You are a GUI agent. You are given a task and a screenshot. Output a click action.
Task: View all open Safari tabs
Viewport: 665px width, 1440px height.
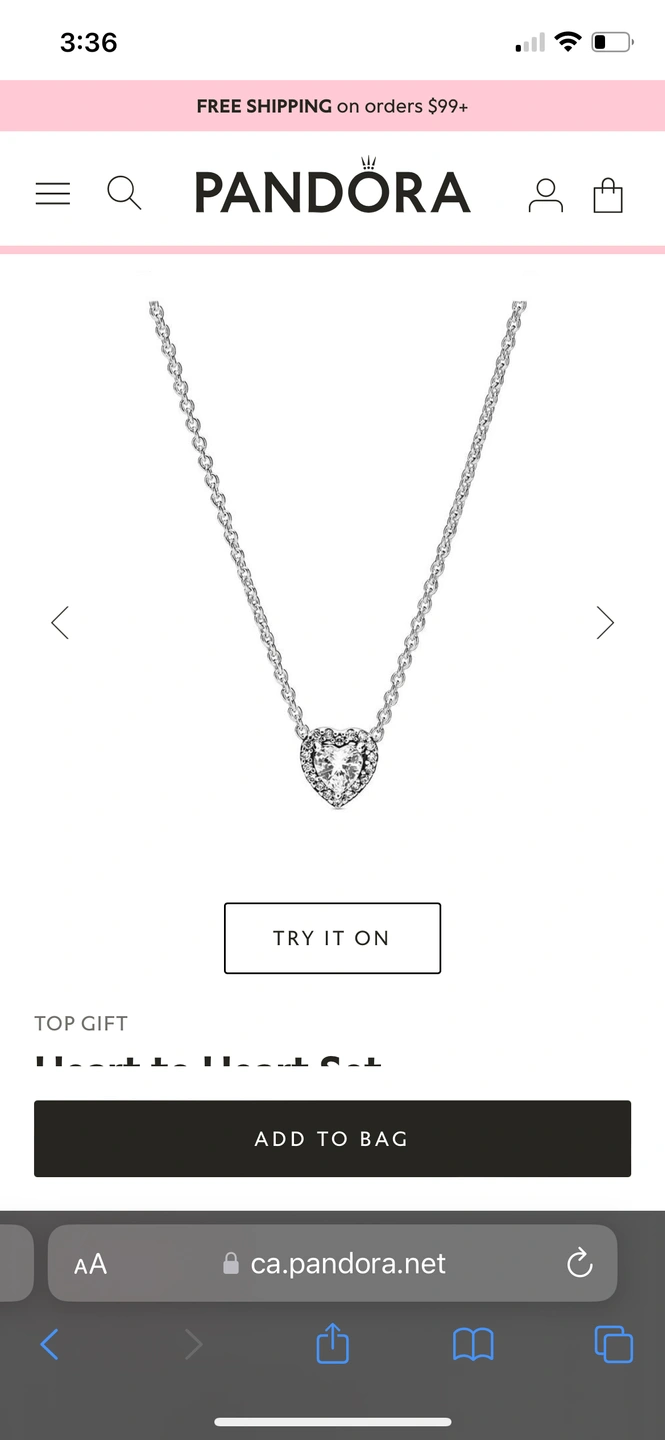pyautogui.click(x=613, y=1344)
